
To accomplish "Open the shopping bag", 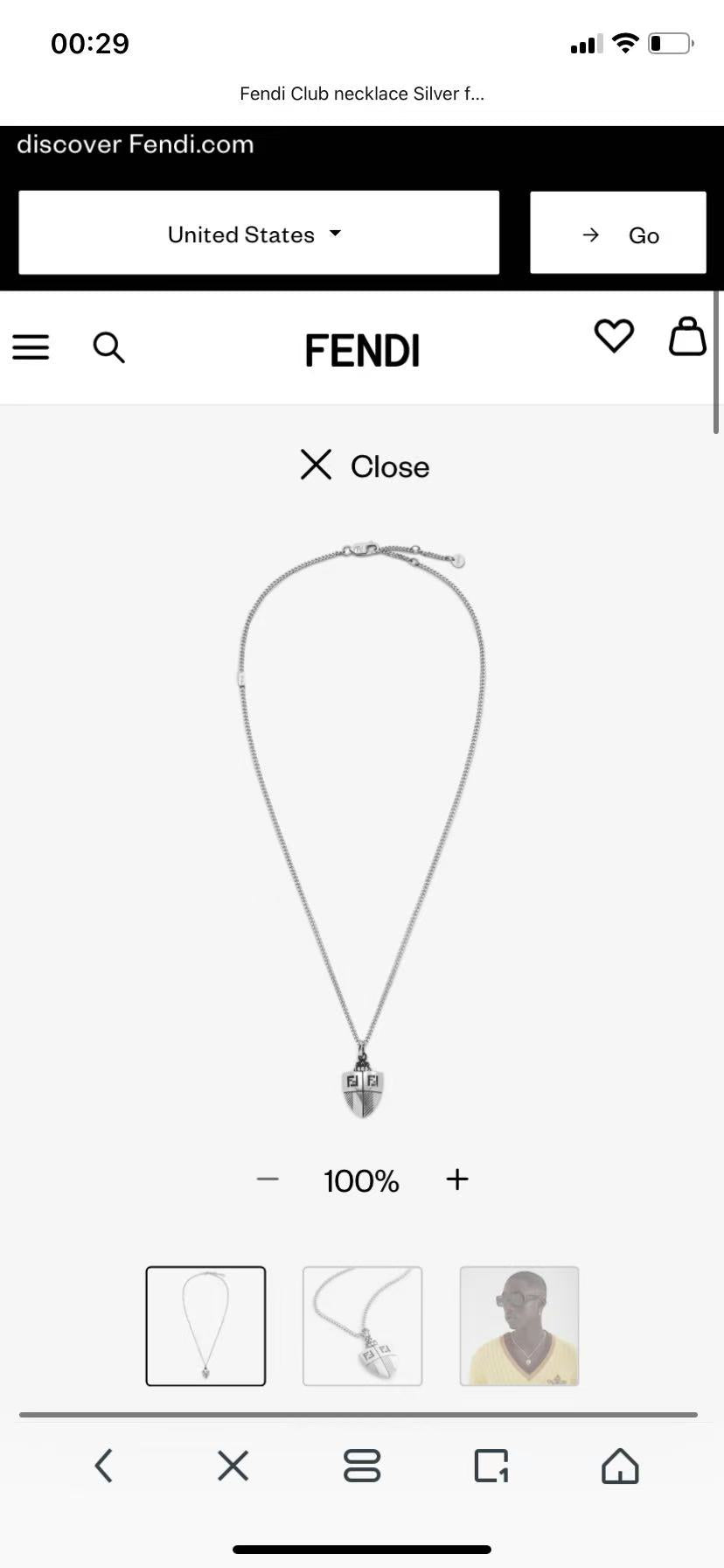I will [x=687, y=336].
